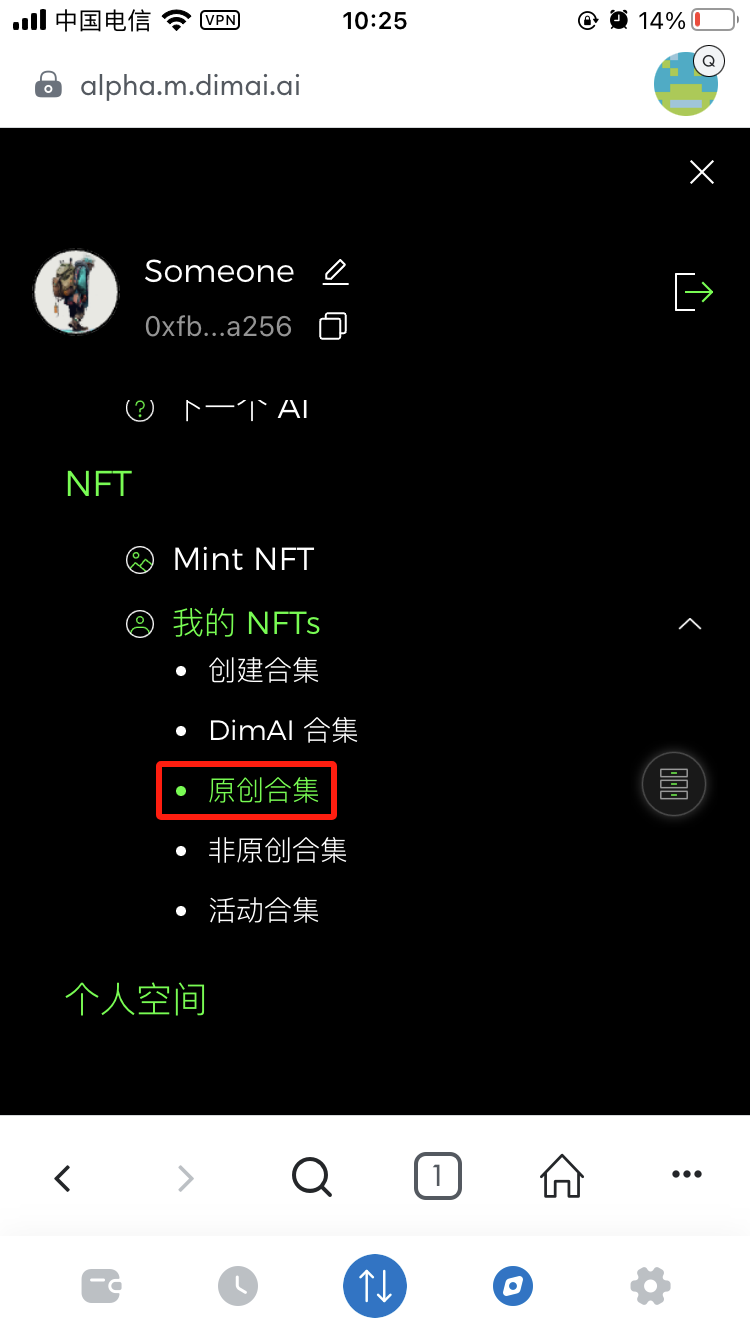
Task: Open the settings gear tab
Action: pos(649,1285)
